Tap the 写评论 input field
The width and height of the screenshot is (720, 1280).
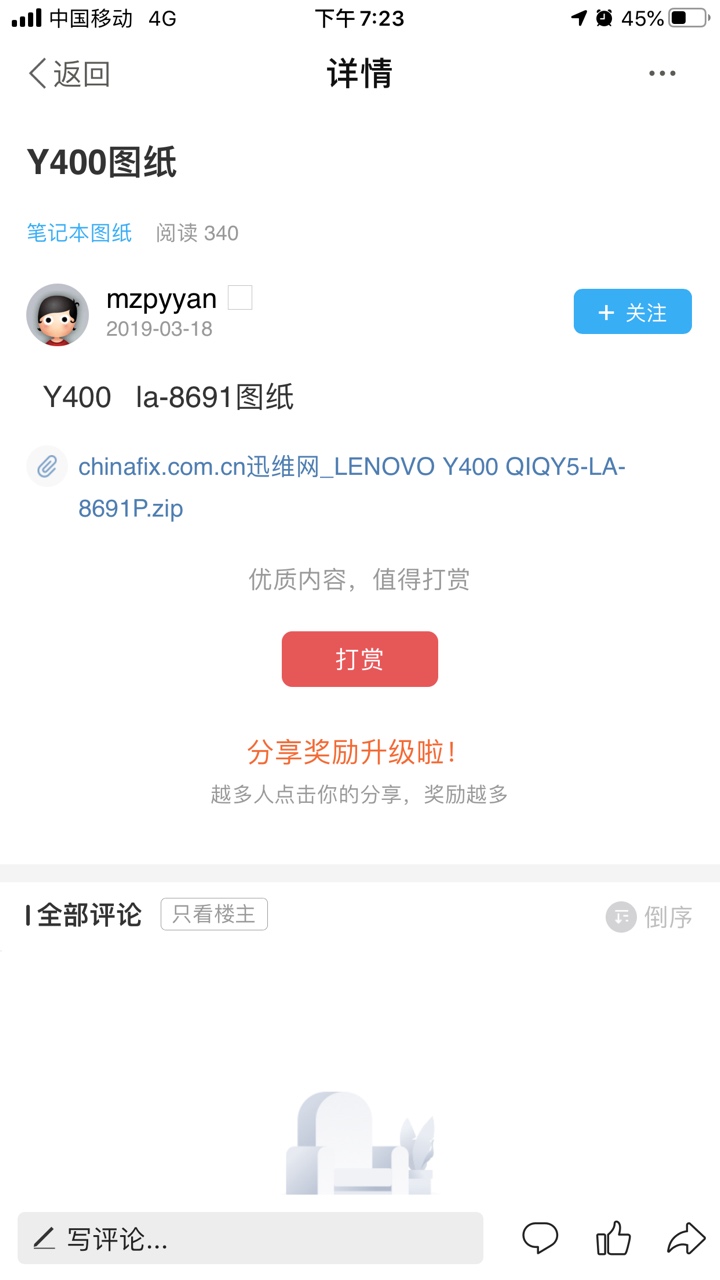tap(250, 1239)
